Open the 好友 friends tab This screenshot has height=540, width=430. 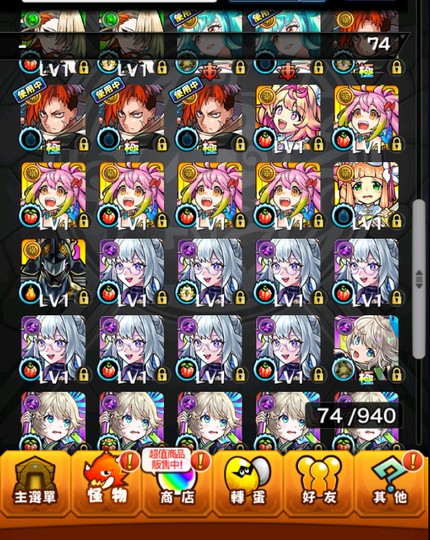(319, 483)
